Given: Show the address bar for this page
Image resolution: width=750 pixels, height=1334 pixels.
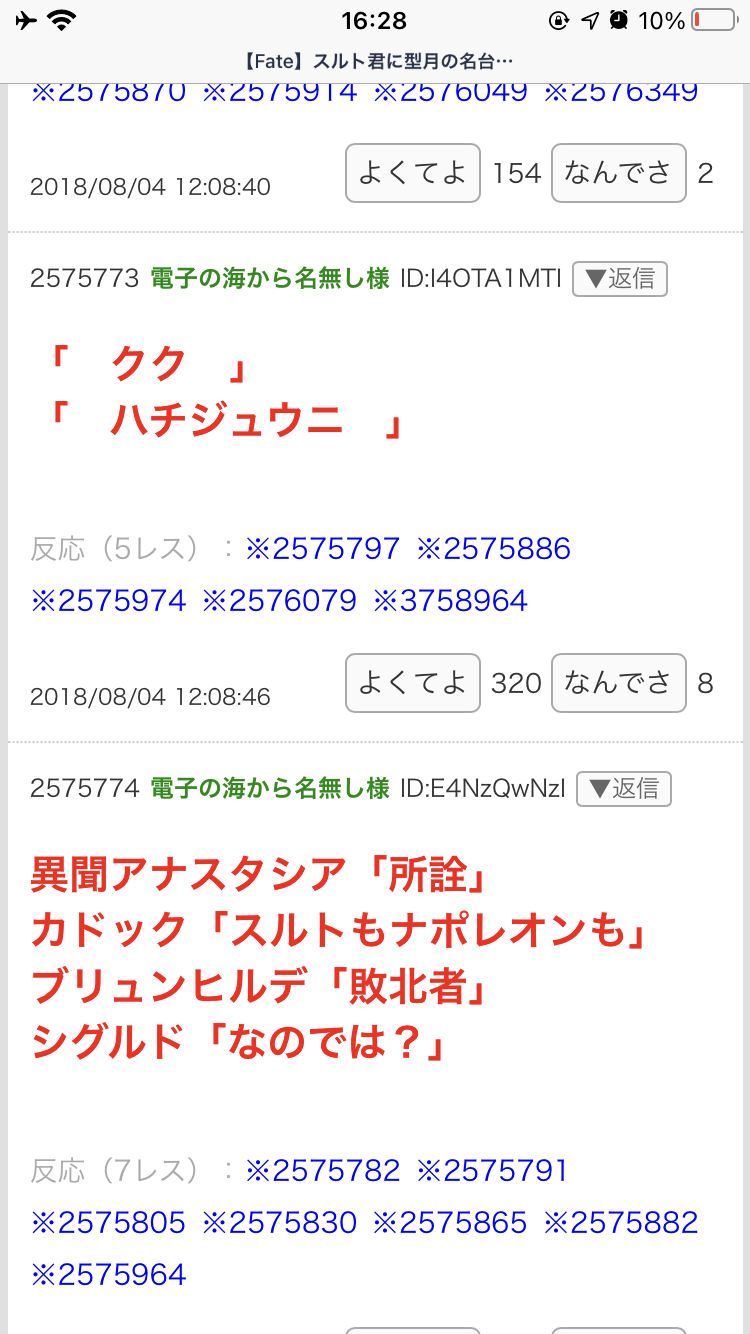Looking at the screenshot, I should (x=375, y=60).
